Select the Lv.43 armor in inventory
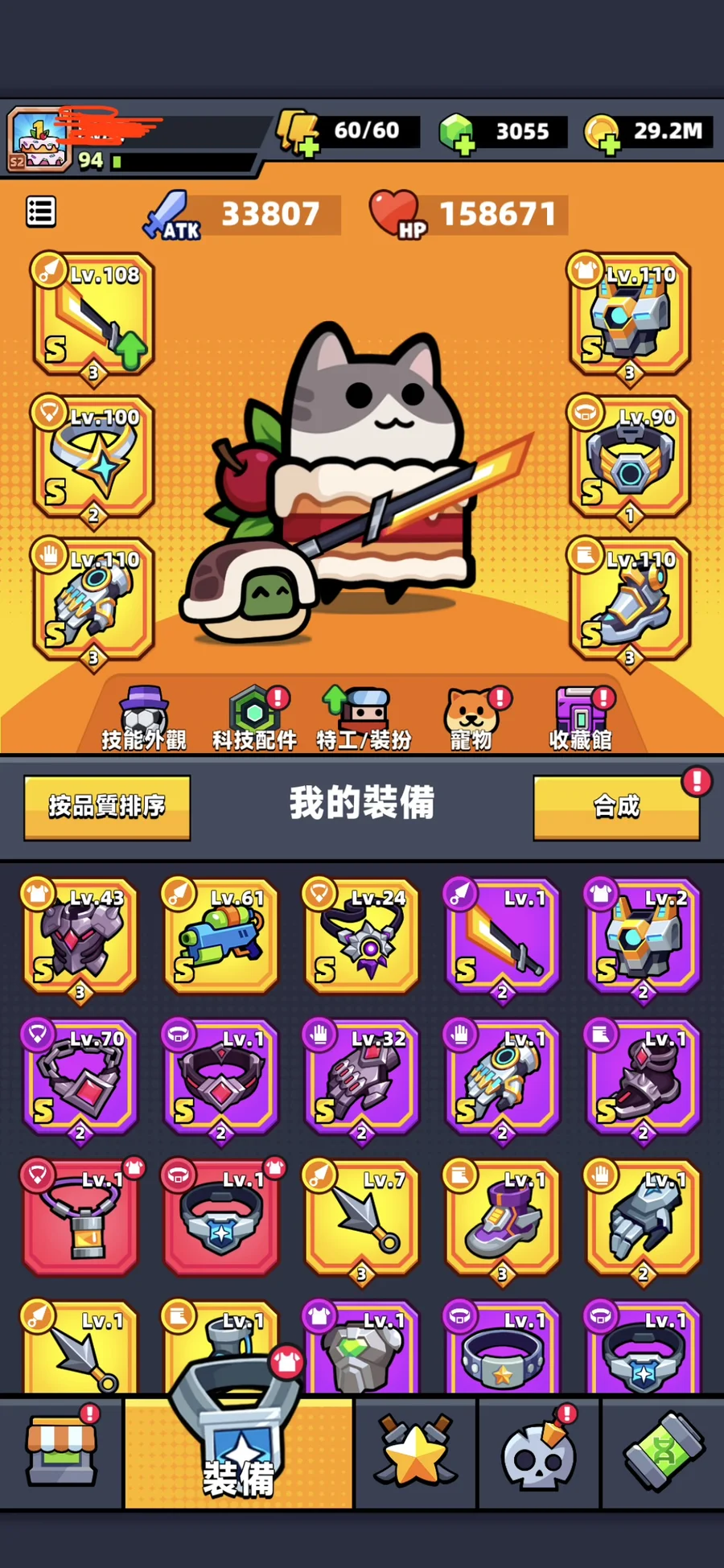The height and width of the screenshot is (1568, 724). point(80,936)
